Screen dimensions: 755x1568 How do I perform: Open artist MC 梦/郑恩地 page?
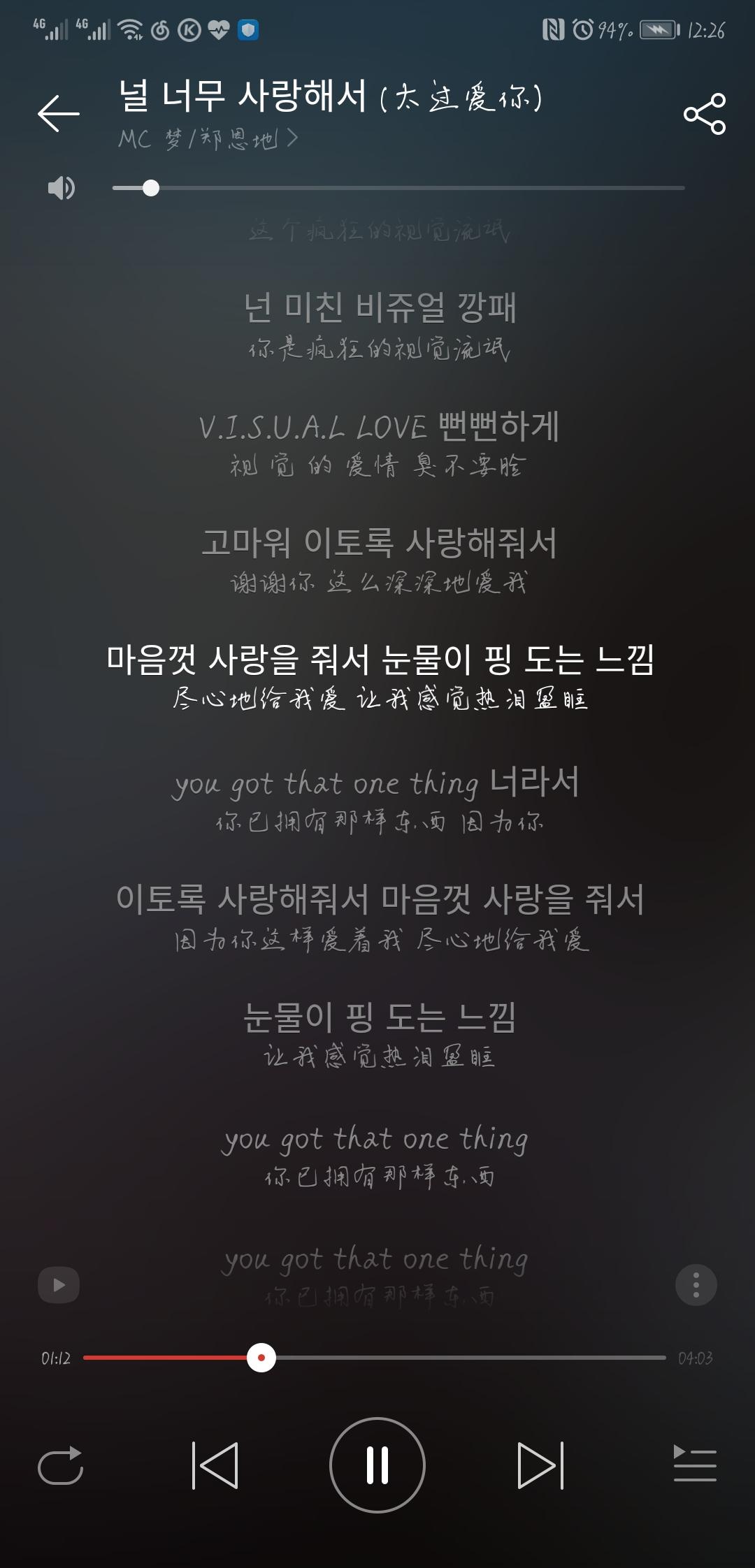[208, 139]
